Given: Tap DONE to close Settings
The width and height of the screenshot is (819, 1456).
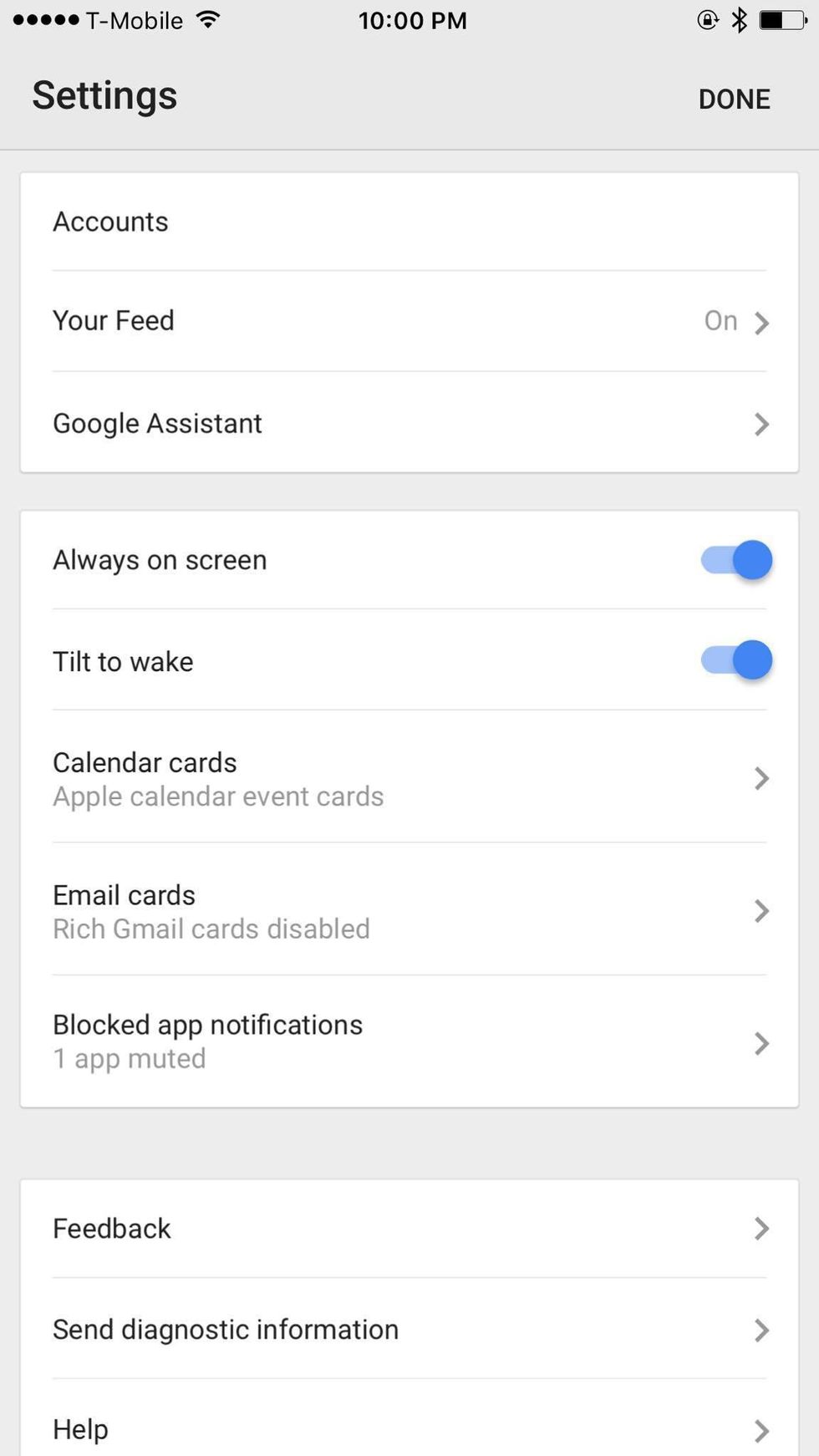Looking at the screenshot, I should point(734,98).
